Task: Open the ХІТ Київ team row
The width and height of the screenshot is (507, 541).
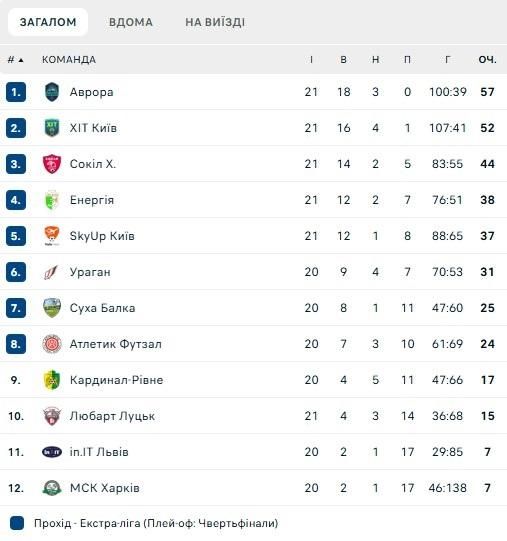Action: tap(253, 128)
